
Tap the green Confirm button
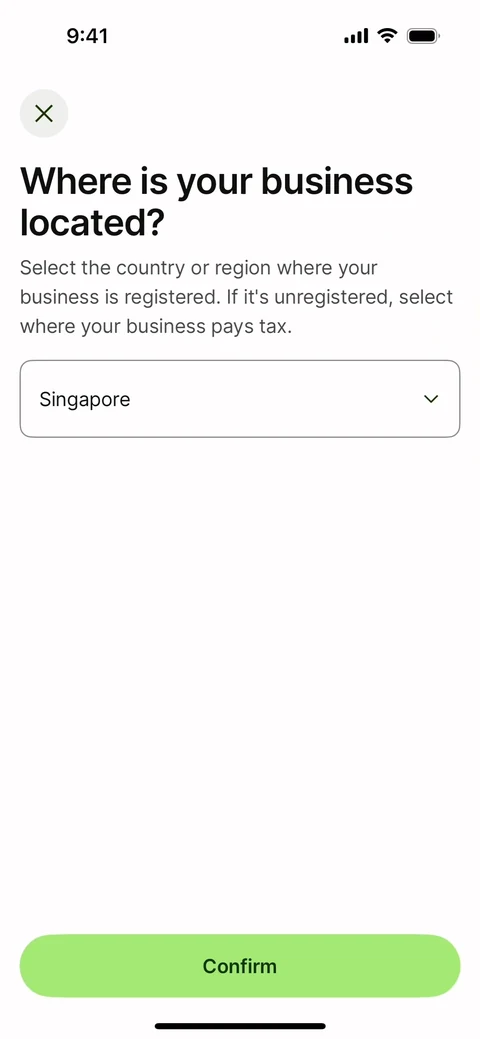tap(240, 965)
